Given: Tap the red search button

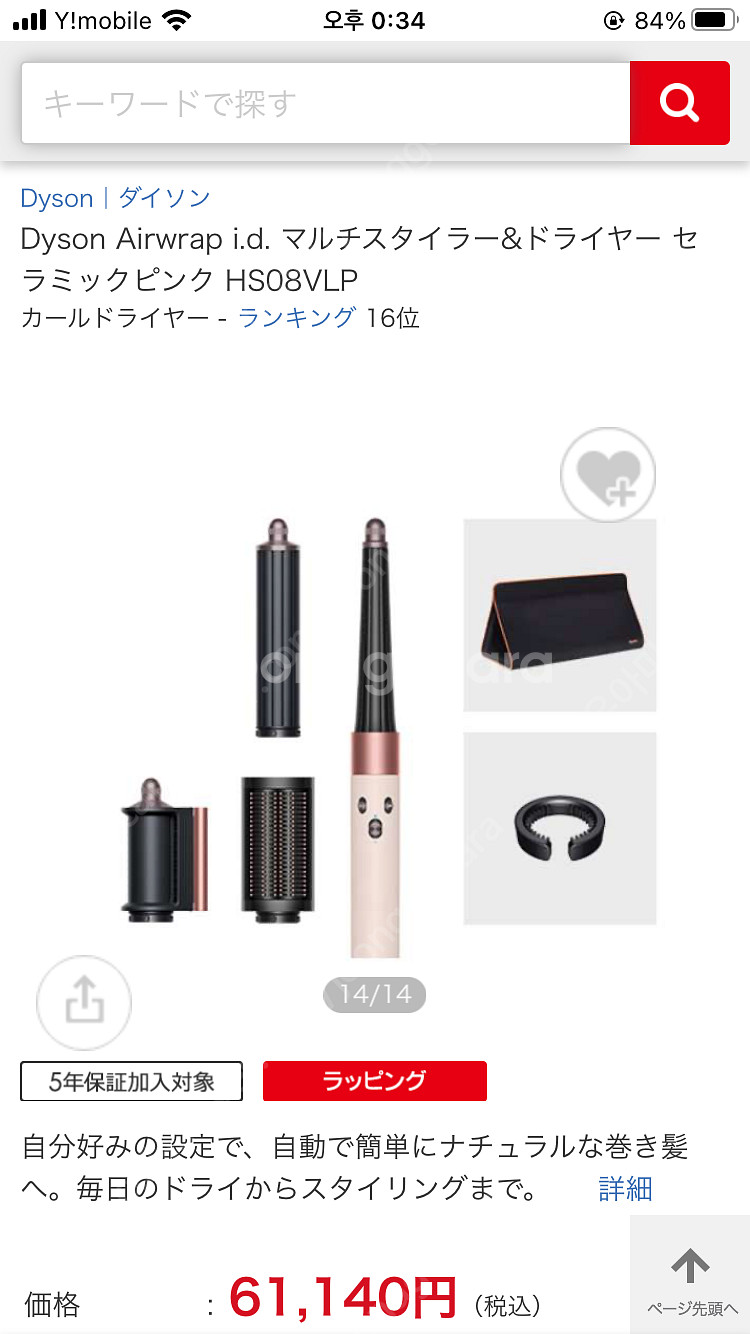Looking at the screenshot, I should (x=679, y=103).
